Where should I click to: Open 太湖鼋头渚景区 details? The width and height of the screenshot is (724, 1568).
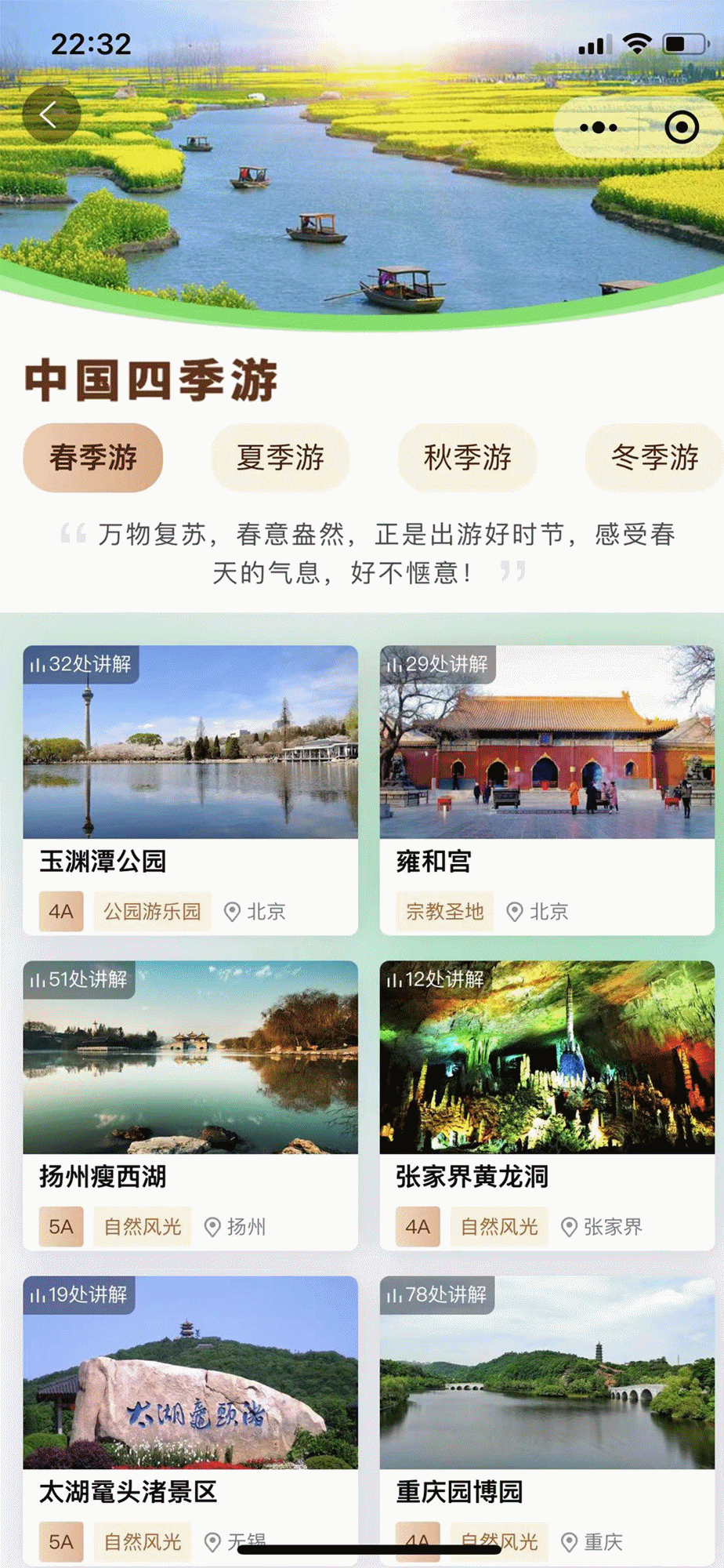pyautogui.click(x=190, y=1417)
